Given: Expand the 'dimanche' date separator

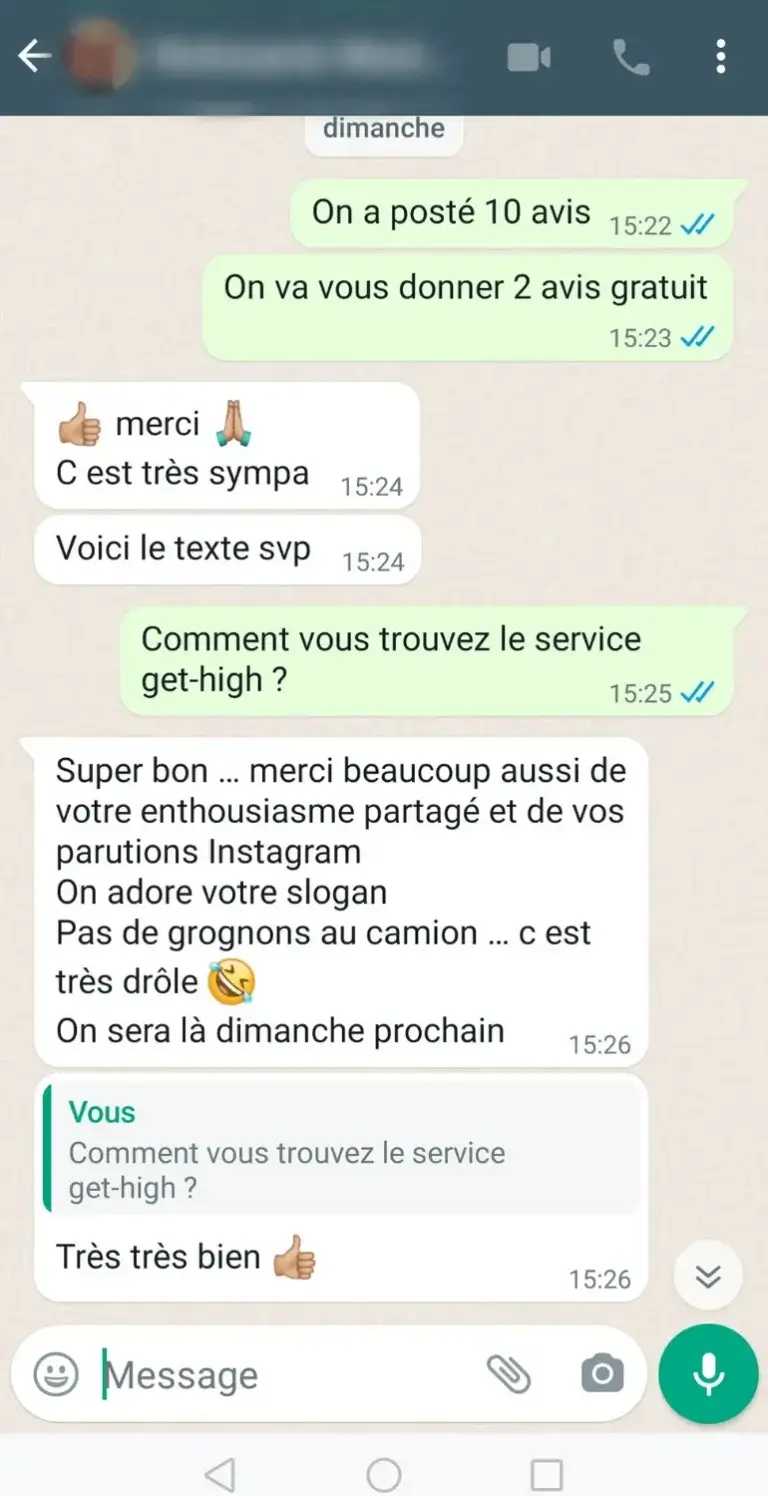Looking at the screenshot, I should tap(383, 128).
